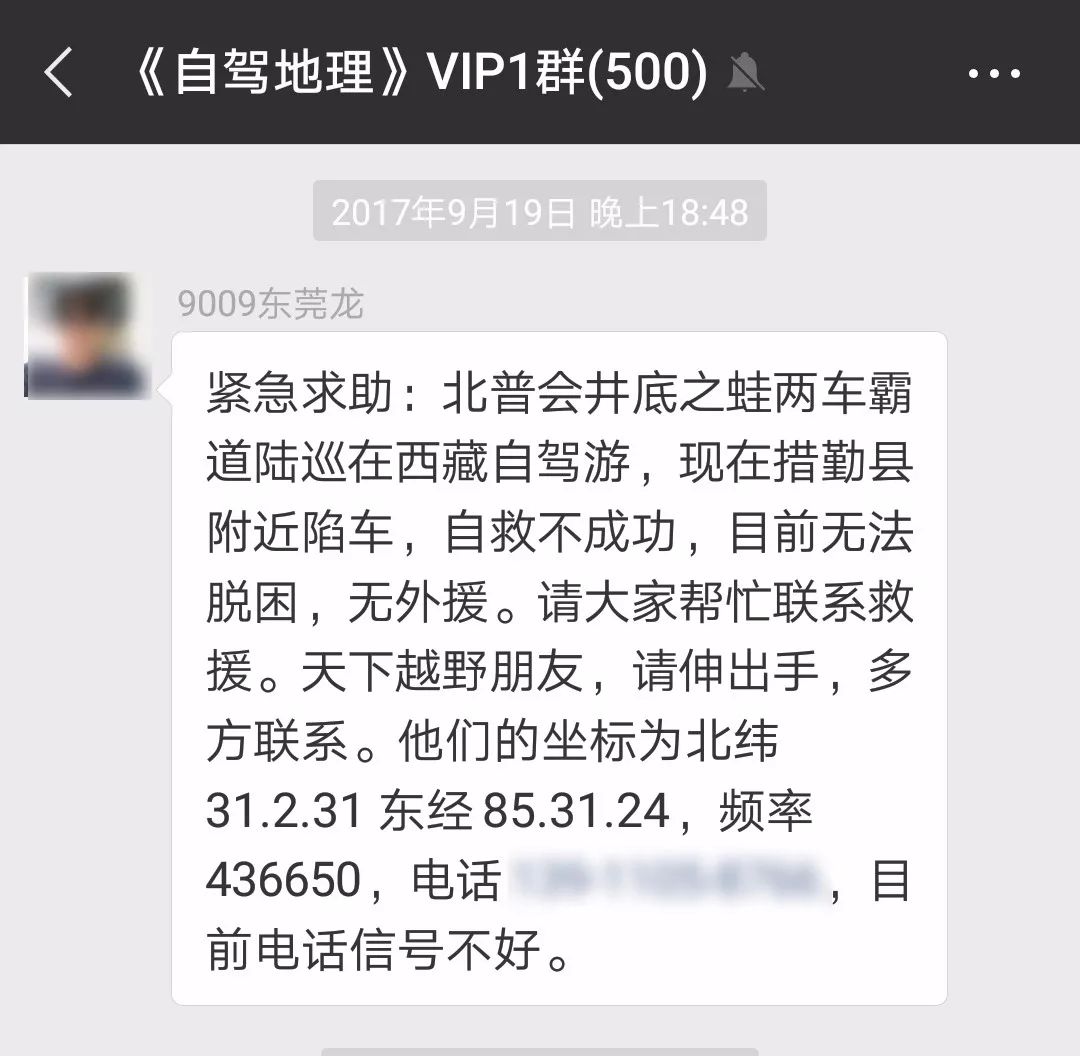Open 9009东莞龙's profile avatar
This screenshot has width=1080, height=1056.
click(88, 336)
